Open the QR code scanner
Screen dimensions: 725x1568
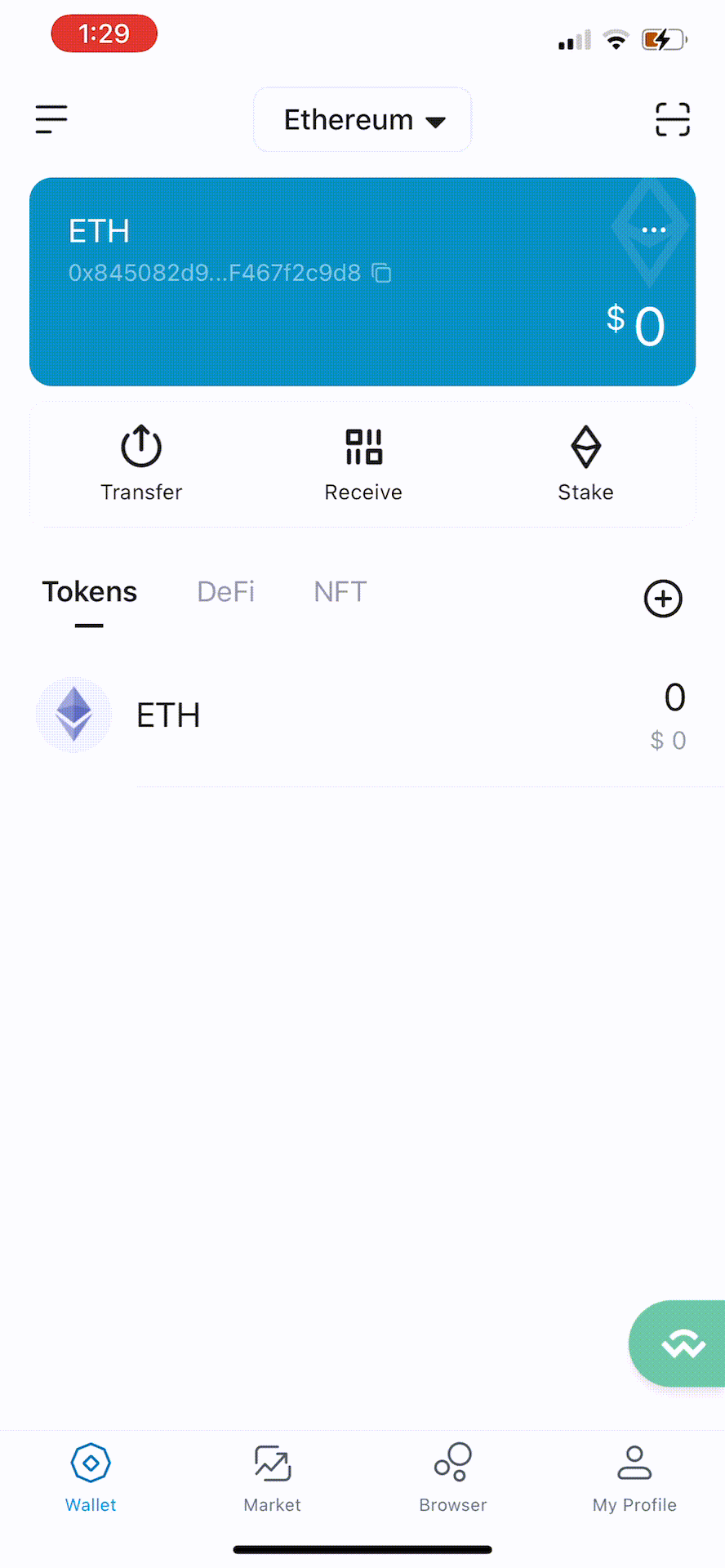[x=671, y=119]
